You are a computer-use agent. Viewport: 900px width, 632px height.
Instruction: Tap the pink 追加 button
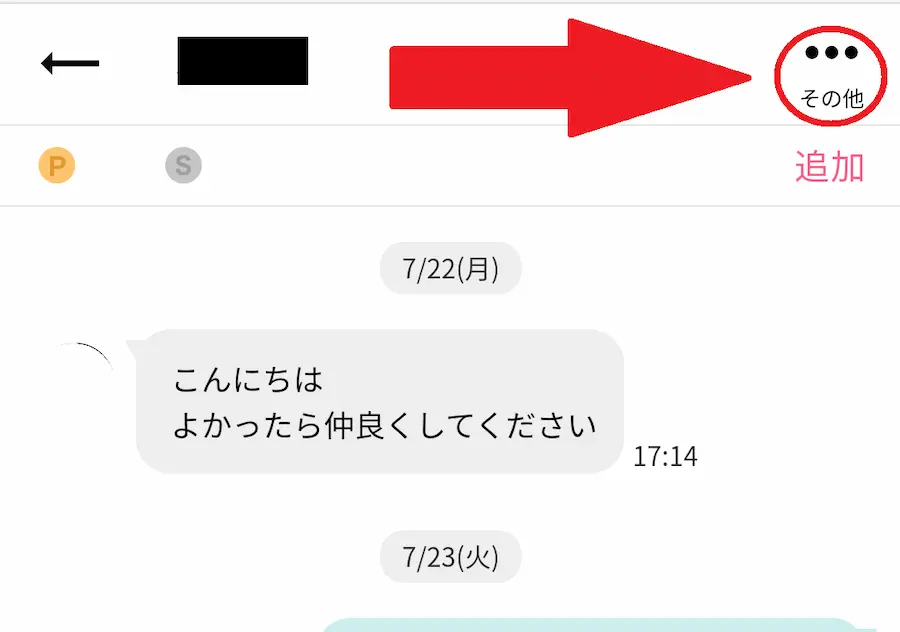(x=829, y=166)
